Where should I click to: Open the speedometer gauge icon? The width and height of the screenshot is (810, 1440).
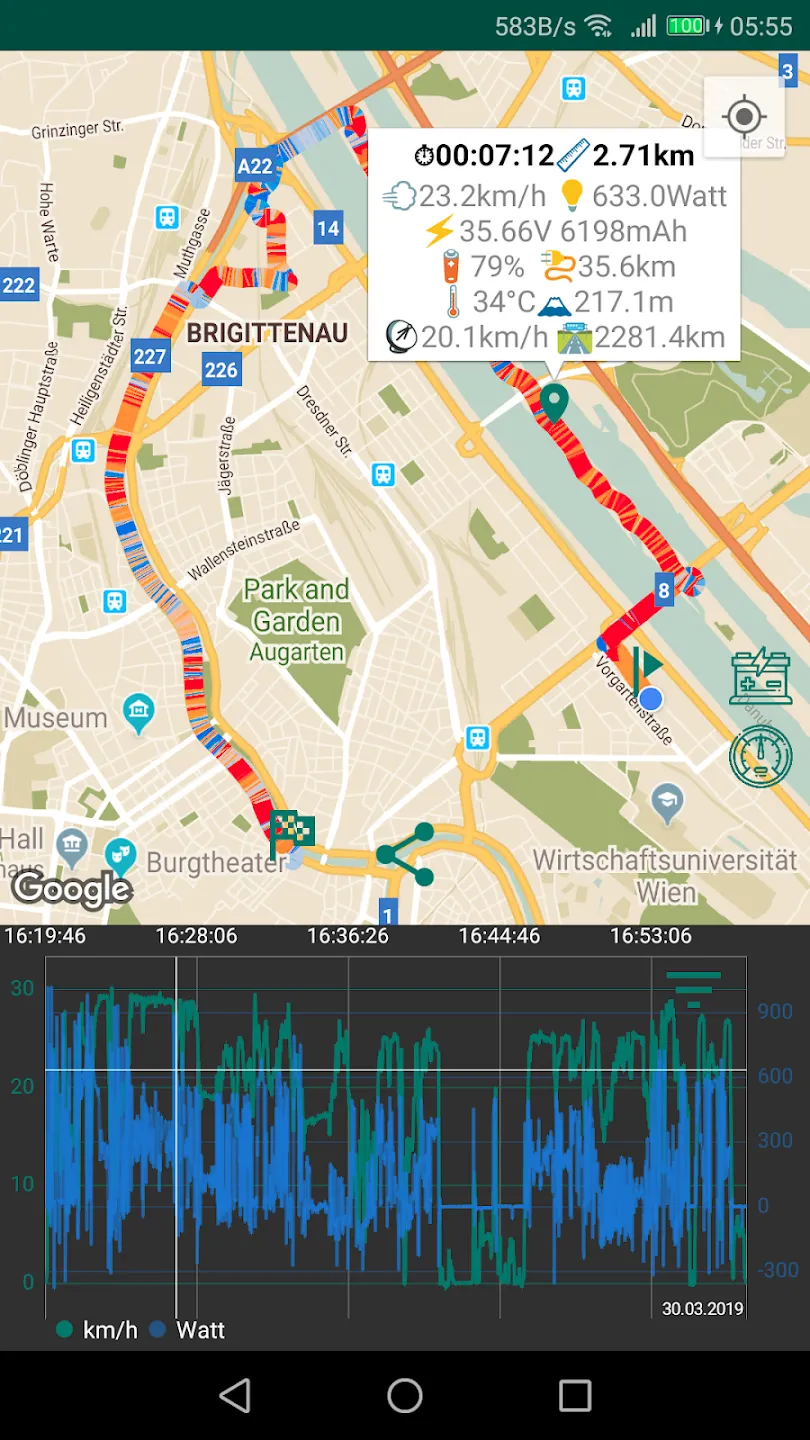pyautogui.click(x=761, y=757)
